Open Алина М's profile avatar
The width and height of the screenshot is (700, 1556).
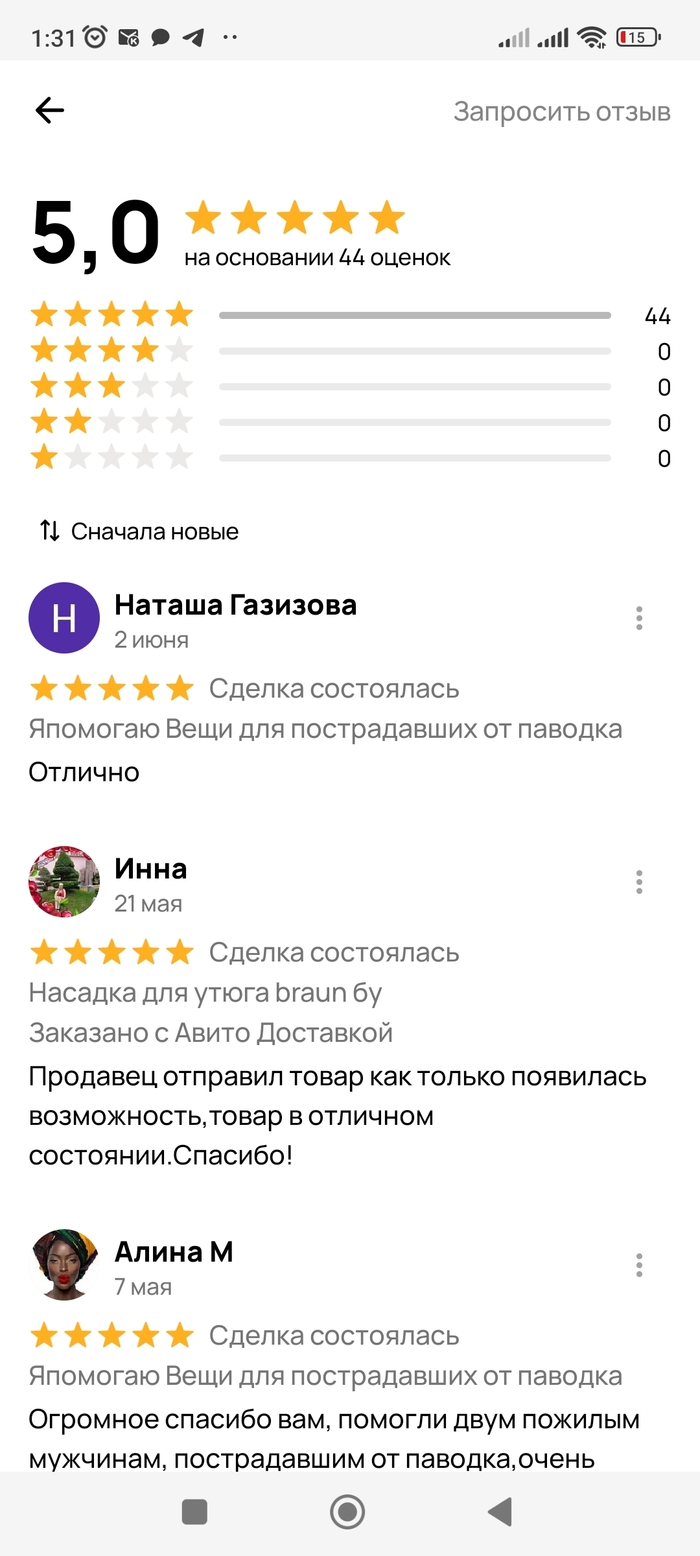click(x=64, y=1265)
